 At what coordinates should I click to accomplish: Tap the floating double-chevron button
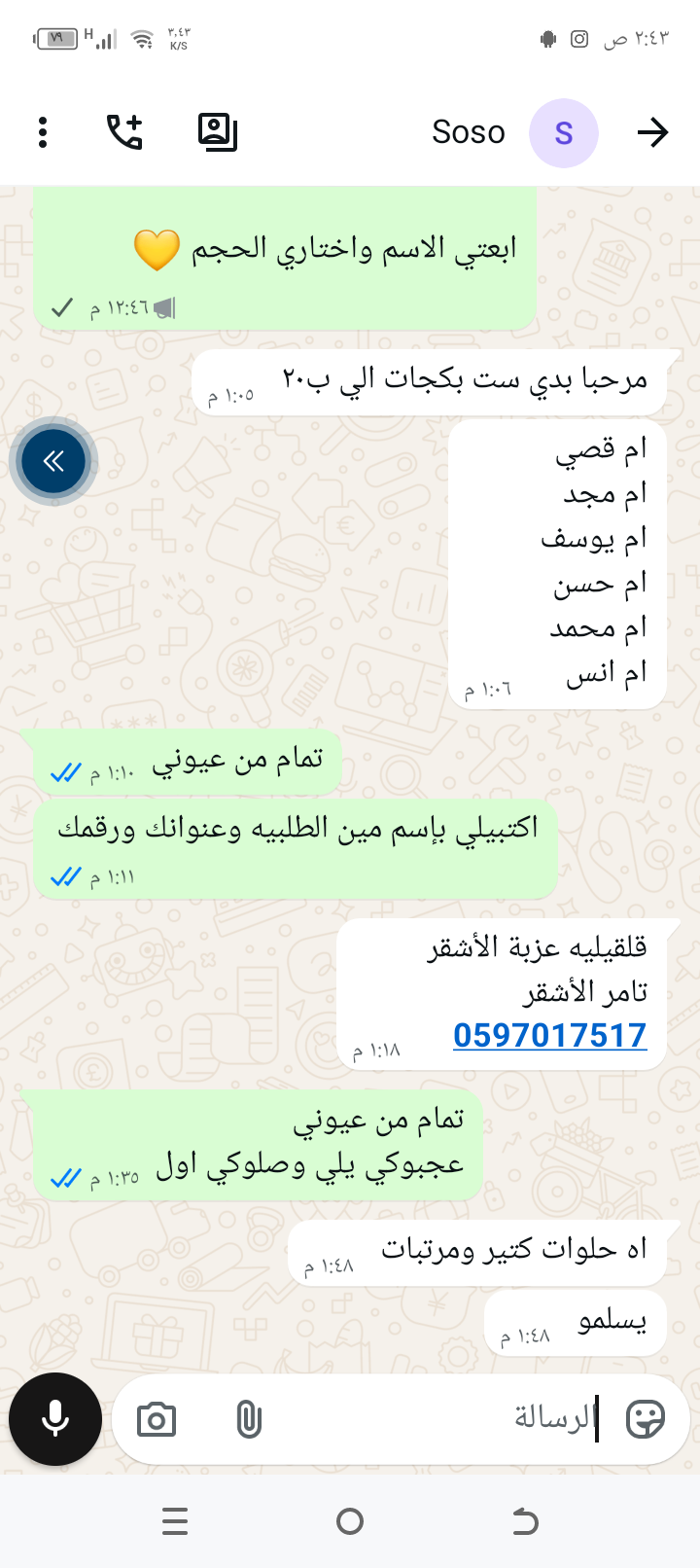coord(53,461)
